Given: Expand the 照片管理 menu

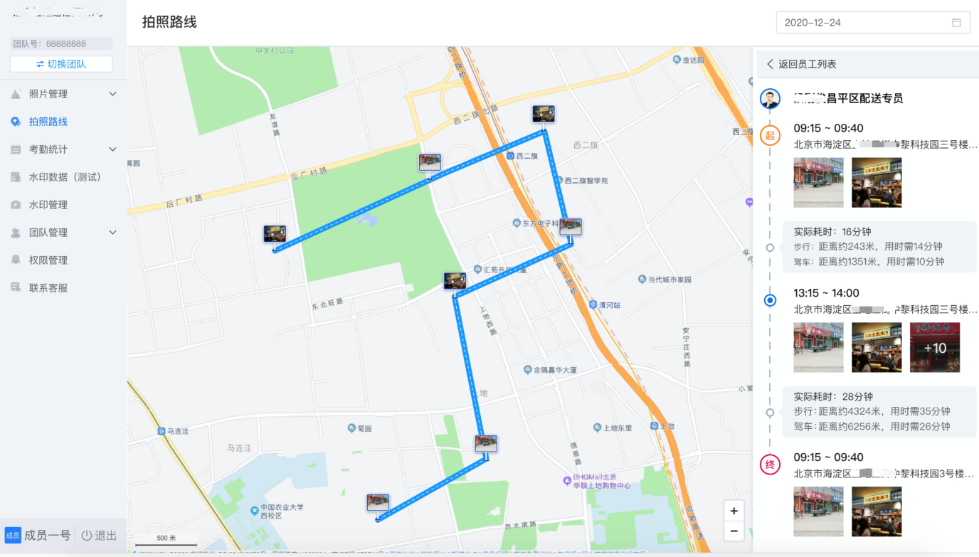Looking at the screenshot, I should [x=62, y=94].
